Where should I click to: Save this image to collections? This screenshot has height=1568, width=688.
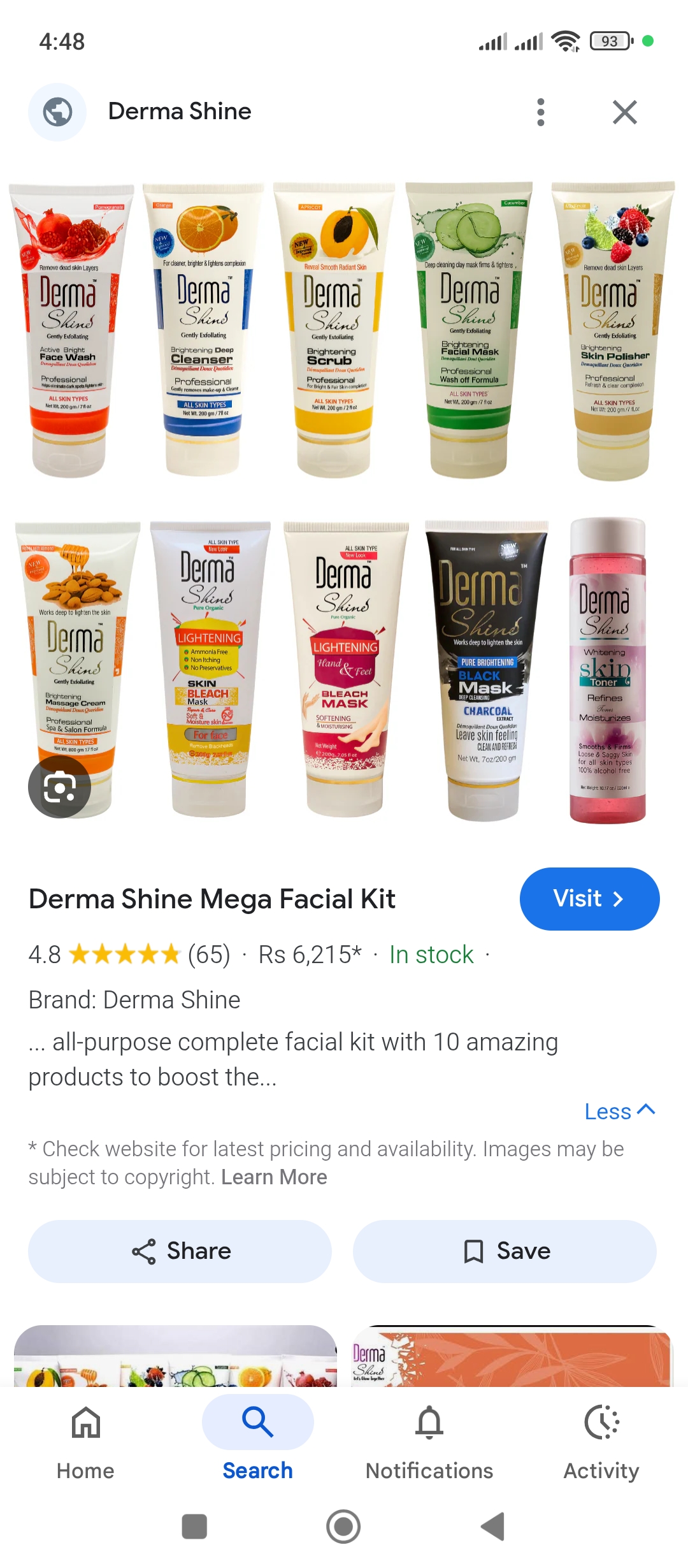(505, 1251)
